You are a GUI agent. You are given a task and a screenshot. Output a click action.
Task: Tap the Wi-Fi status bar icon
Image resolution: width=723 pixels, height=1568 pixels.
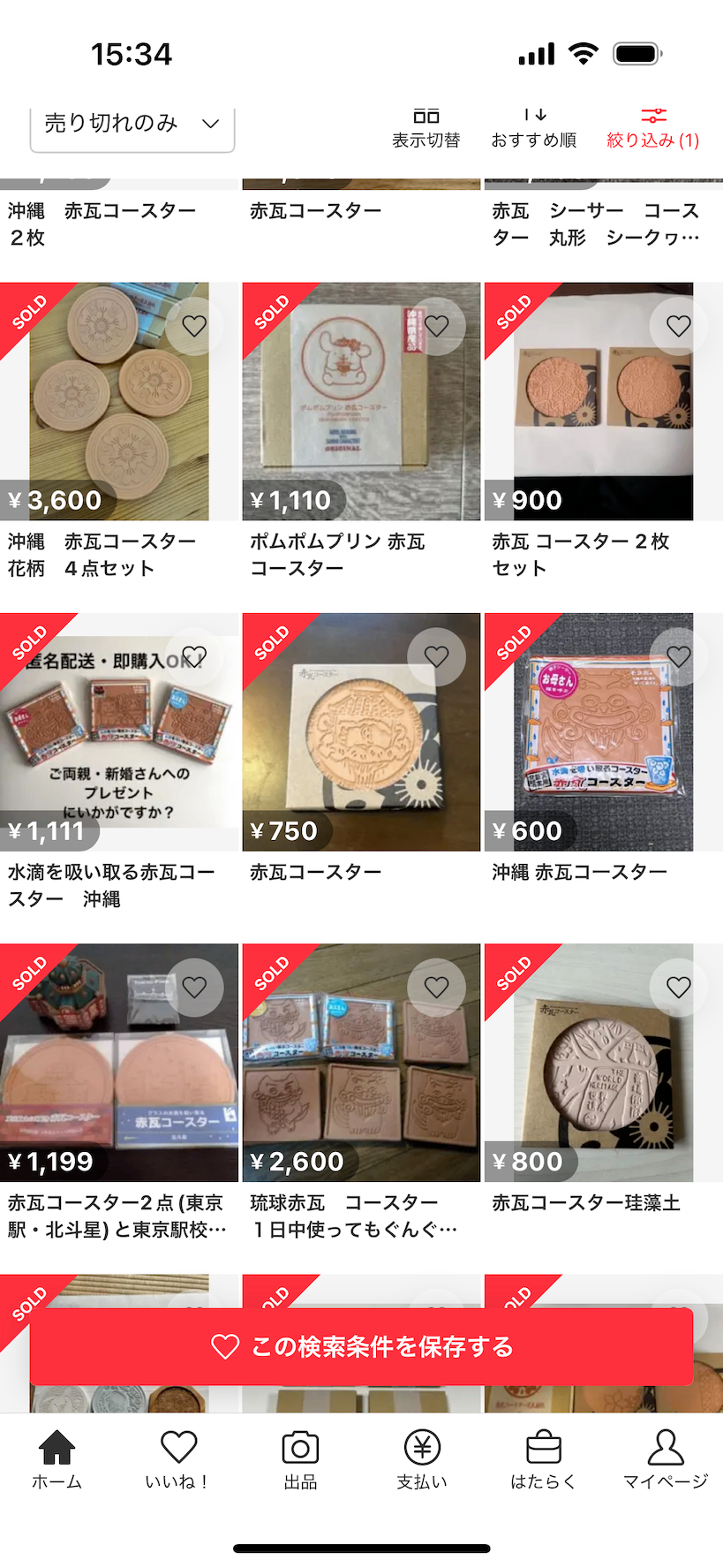pyautogui.click(x=584, y=52)
